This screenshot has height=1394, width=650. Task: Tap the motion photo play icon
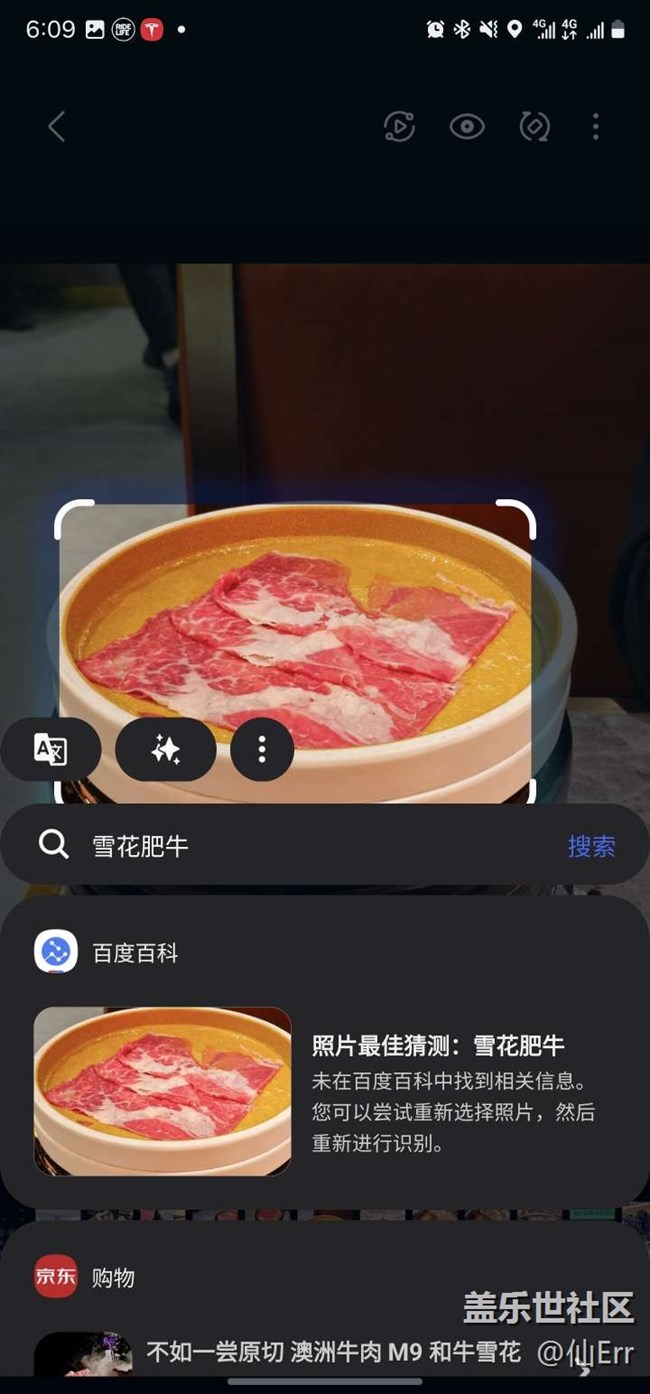(399, 126)
